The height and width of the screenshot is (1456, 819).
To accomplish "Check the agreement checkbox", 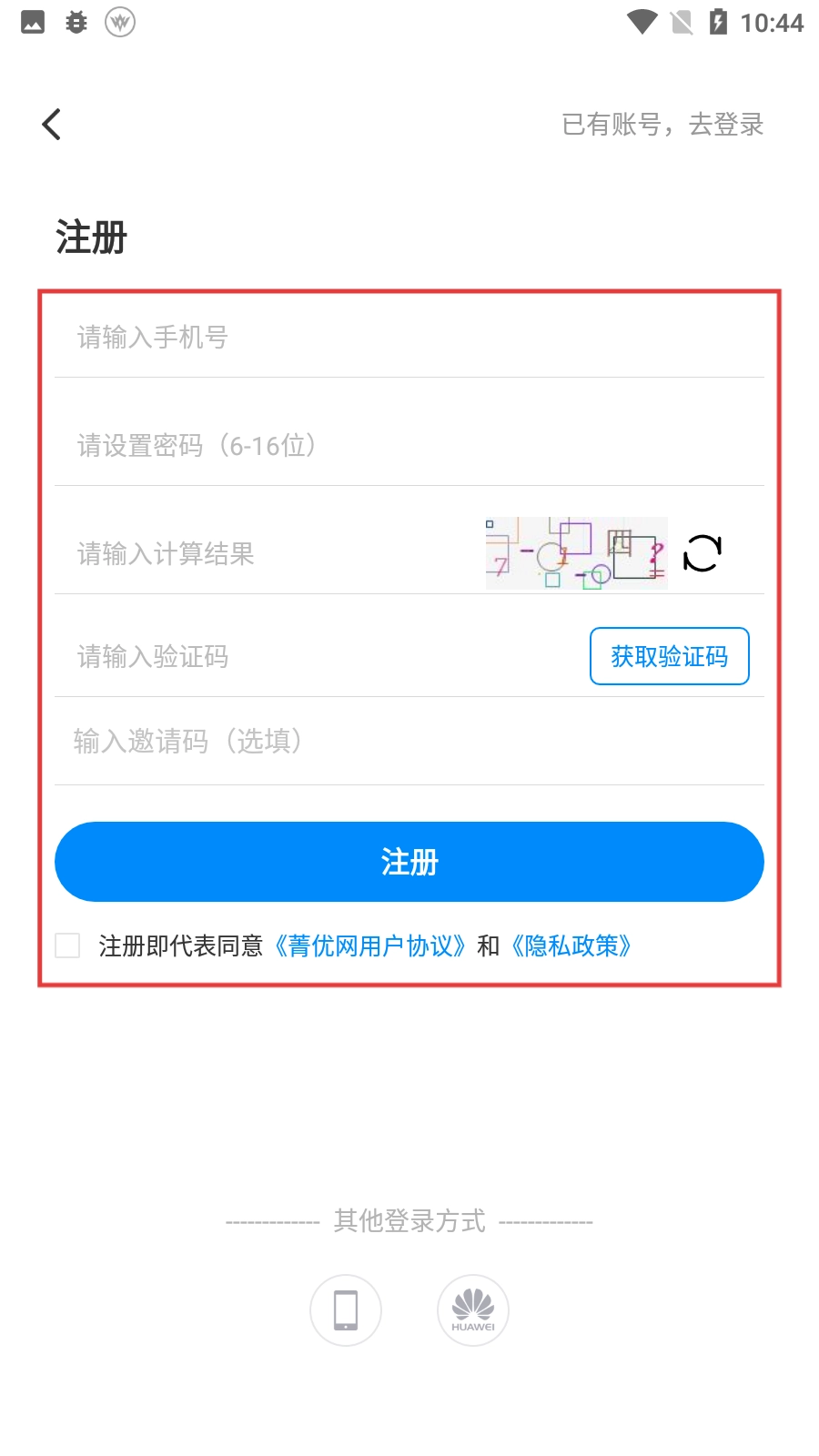I will 67,945.
